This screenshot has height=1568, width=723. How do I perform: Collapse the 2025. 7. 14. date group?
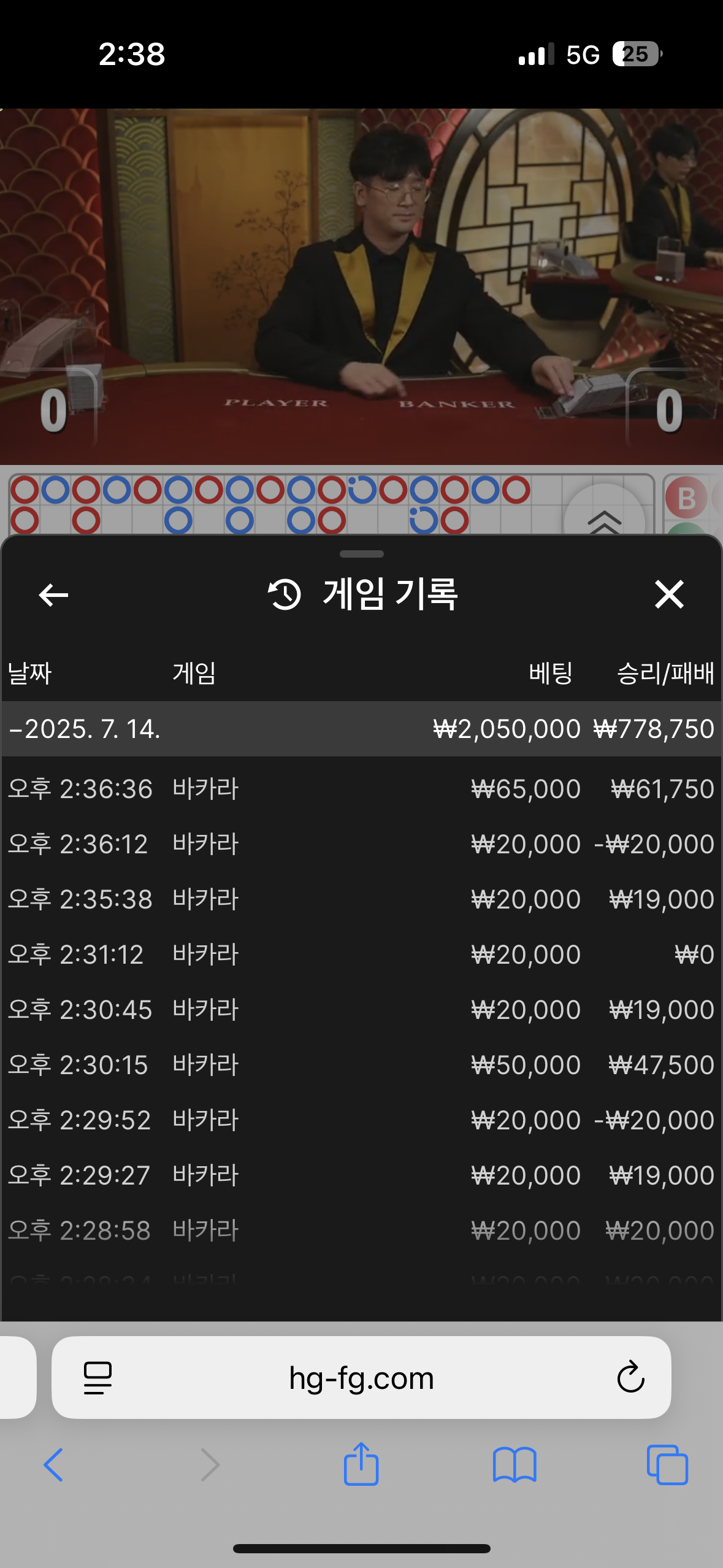[362, 729]
